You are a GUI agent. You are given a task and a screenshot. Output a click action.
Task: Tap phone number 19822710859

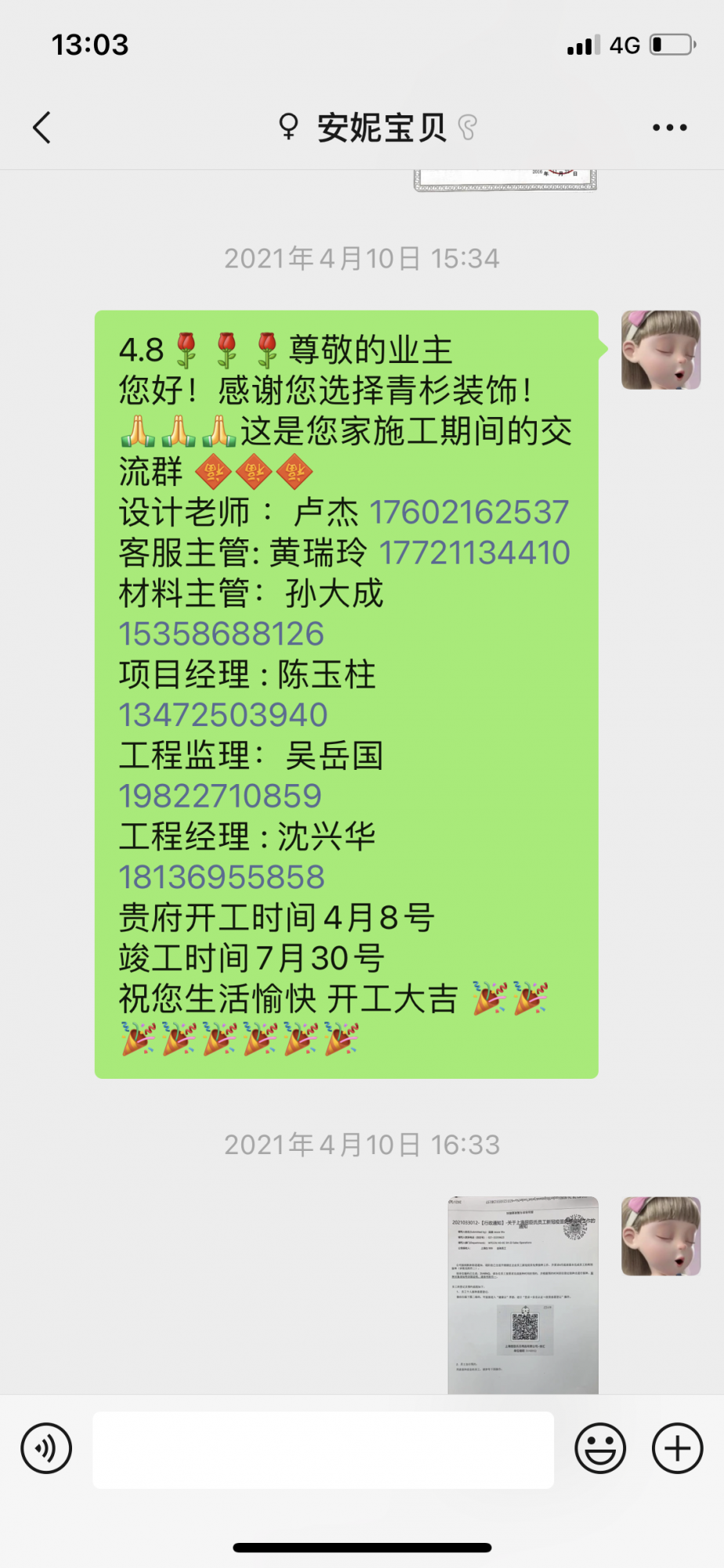[x=220, y=797]
